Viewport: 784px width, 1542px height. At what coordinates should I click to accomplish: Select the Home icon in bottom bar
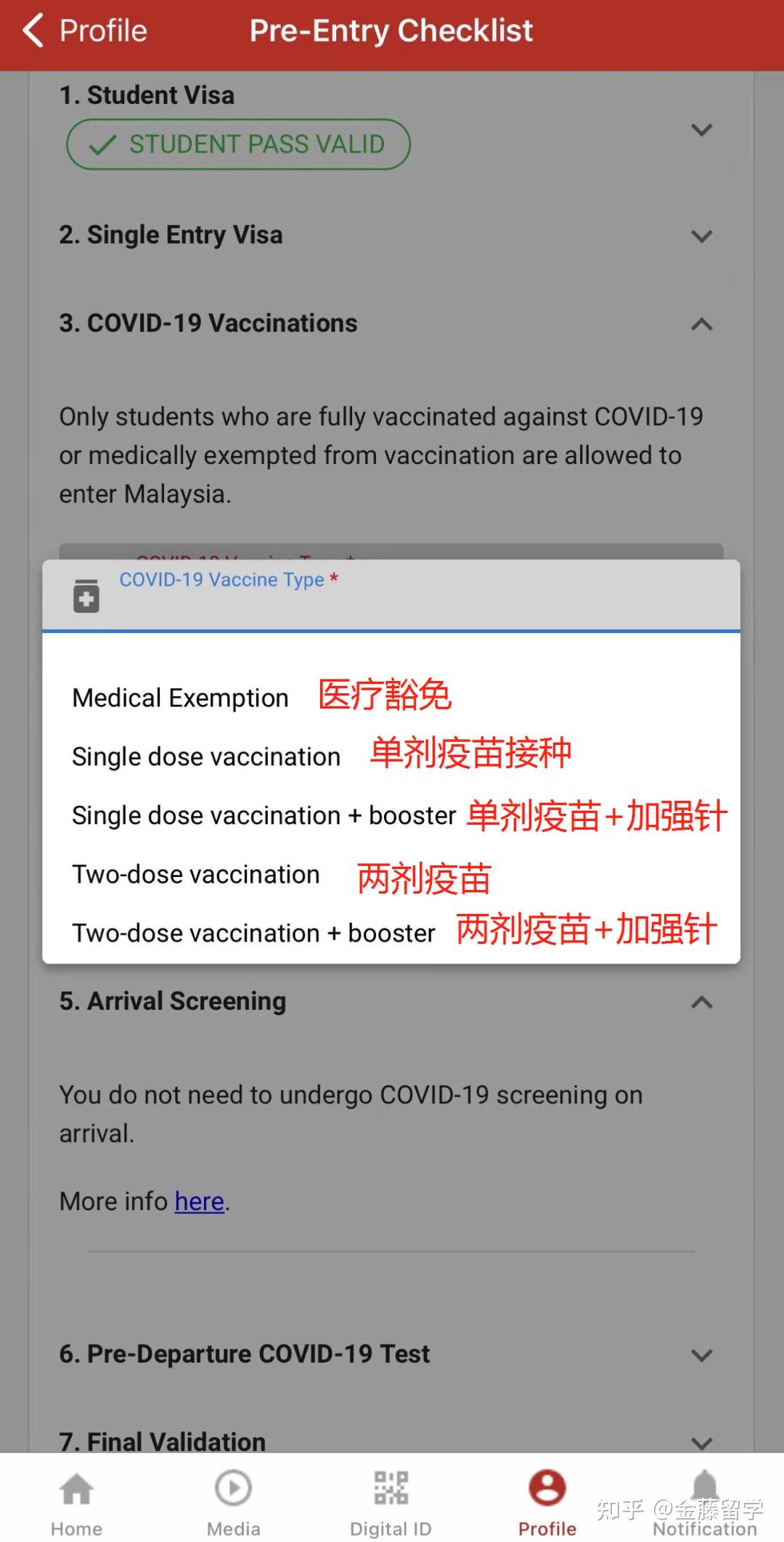(76, 1488)
